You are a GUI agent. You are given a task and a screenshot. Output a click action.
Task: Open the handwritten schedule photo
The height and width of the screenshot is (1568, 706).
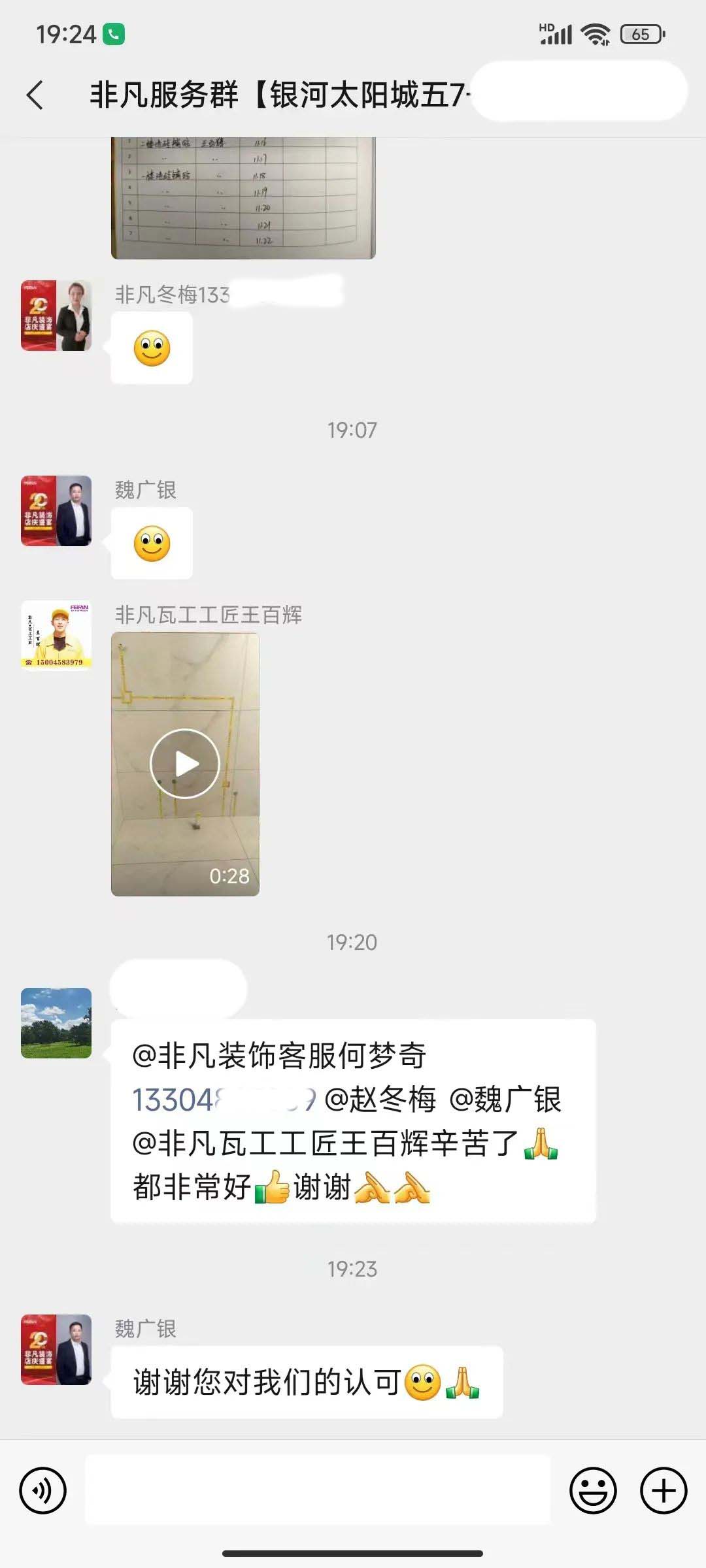tap(243, 197)
